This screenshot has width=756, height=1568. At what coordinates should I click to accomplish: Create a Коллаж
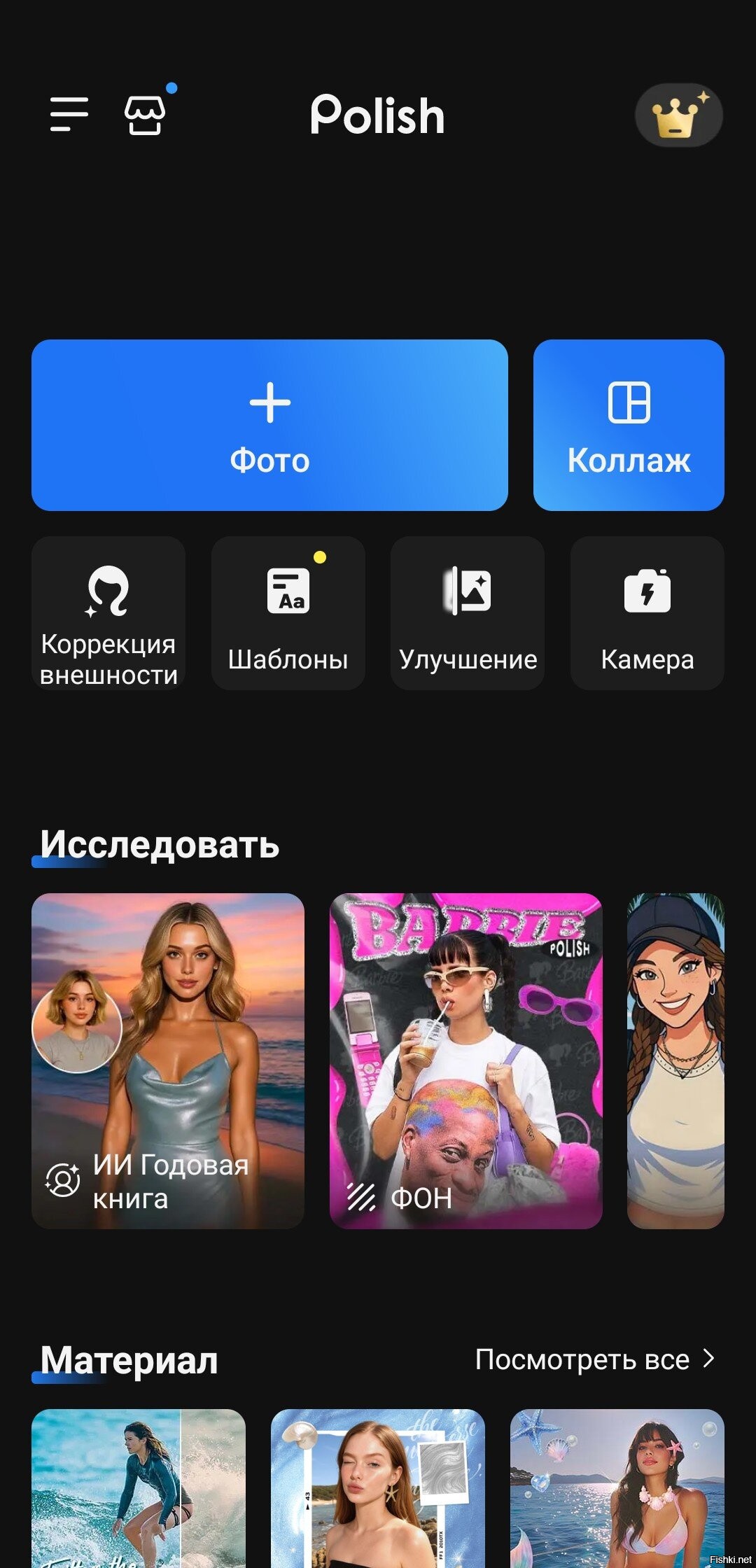coord(629,425)
